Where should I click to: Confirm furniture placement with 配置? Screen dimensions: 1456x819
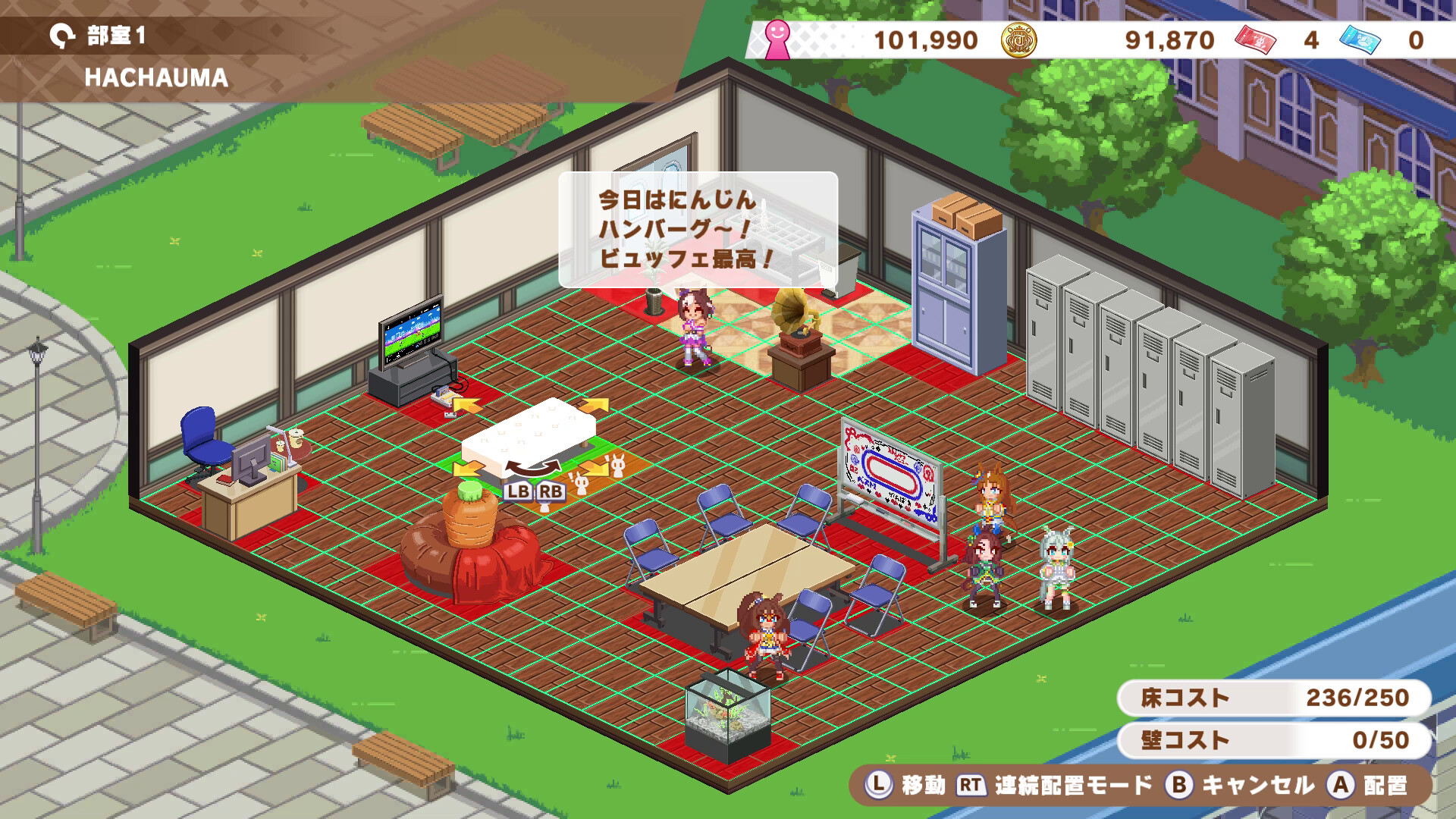click(x=1367, y=785)
